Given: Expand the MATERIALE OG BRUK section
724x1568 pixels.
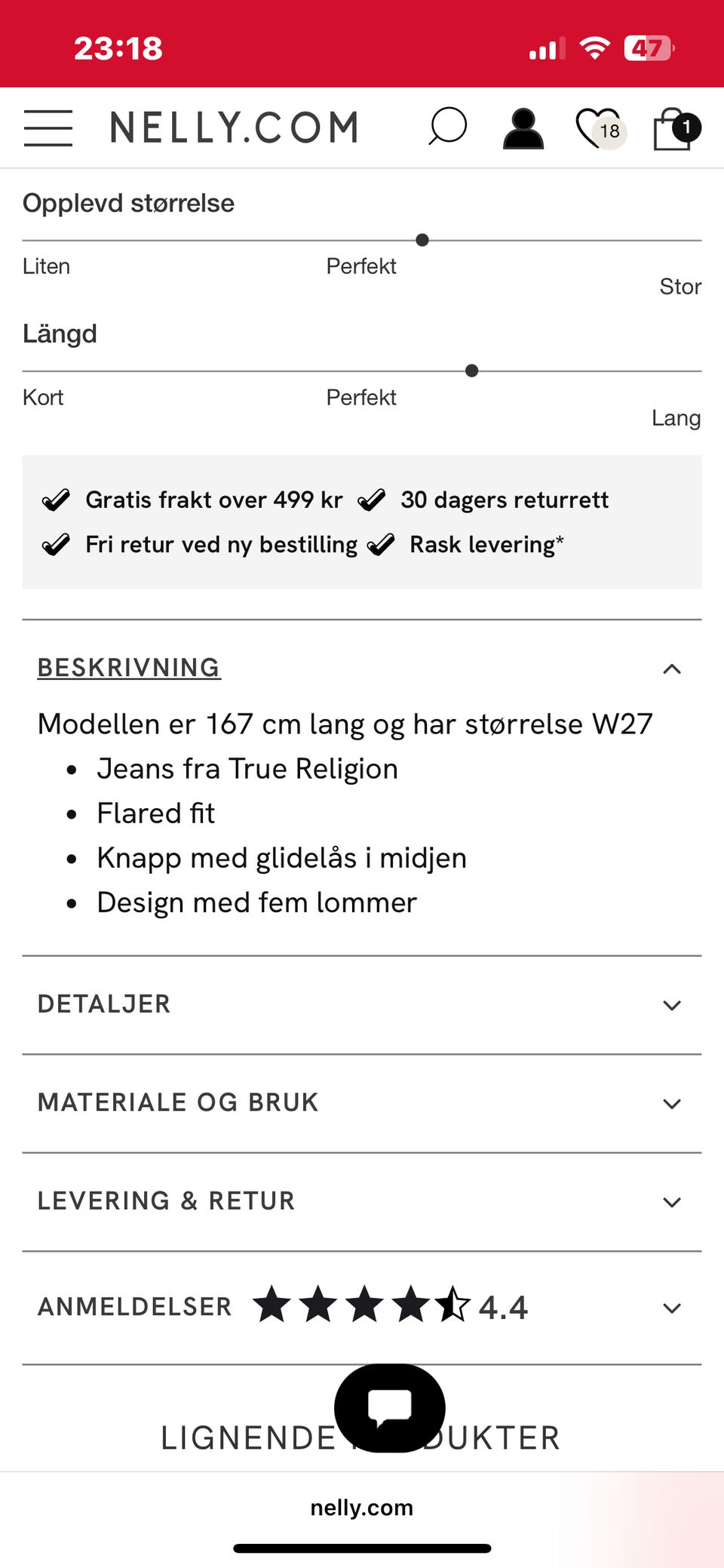Looking at the screenshot, I should coord(670,1103).
